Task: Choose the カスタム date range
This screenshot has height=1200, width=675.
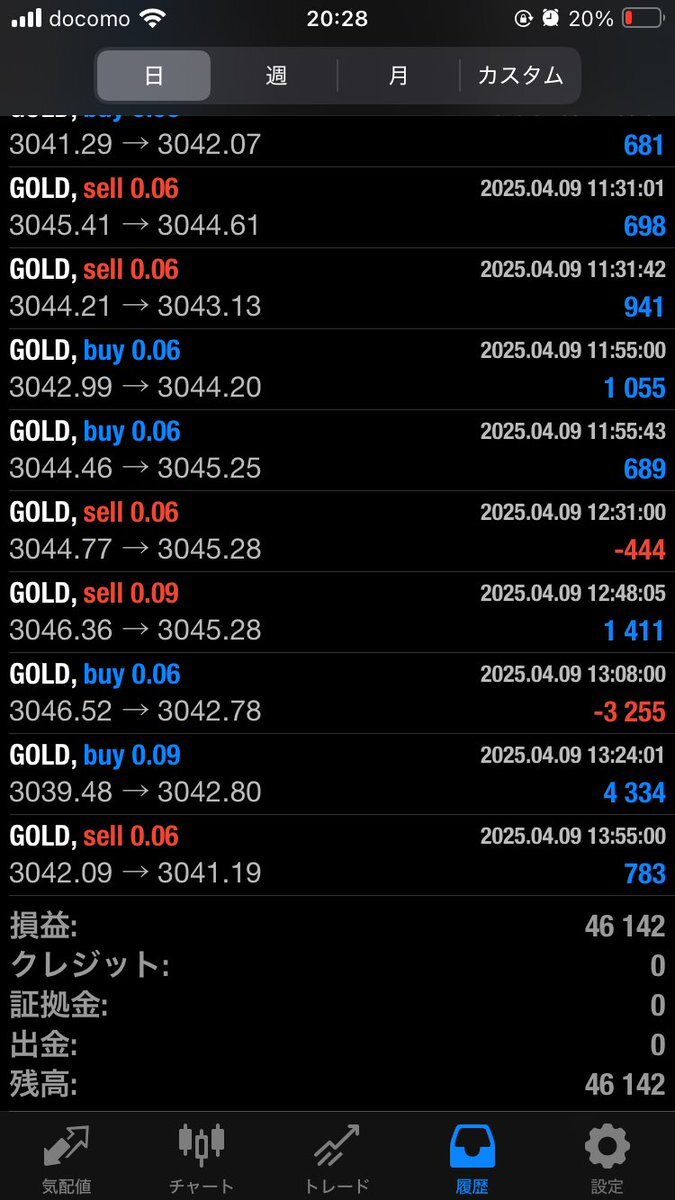Action: point(520,75)
